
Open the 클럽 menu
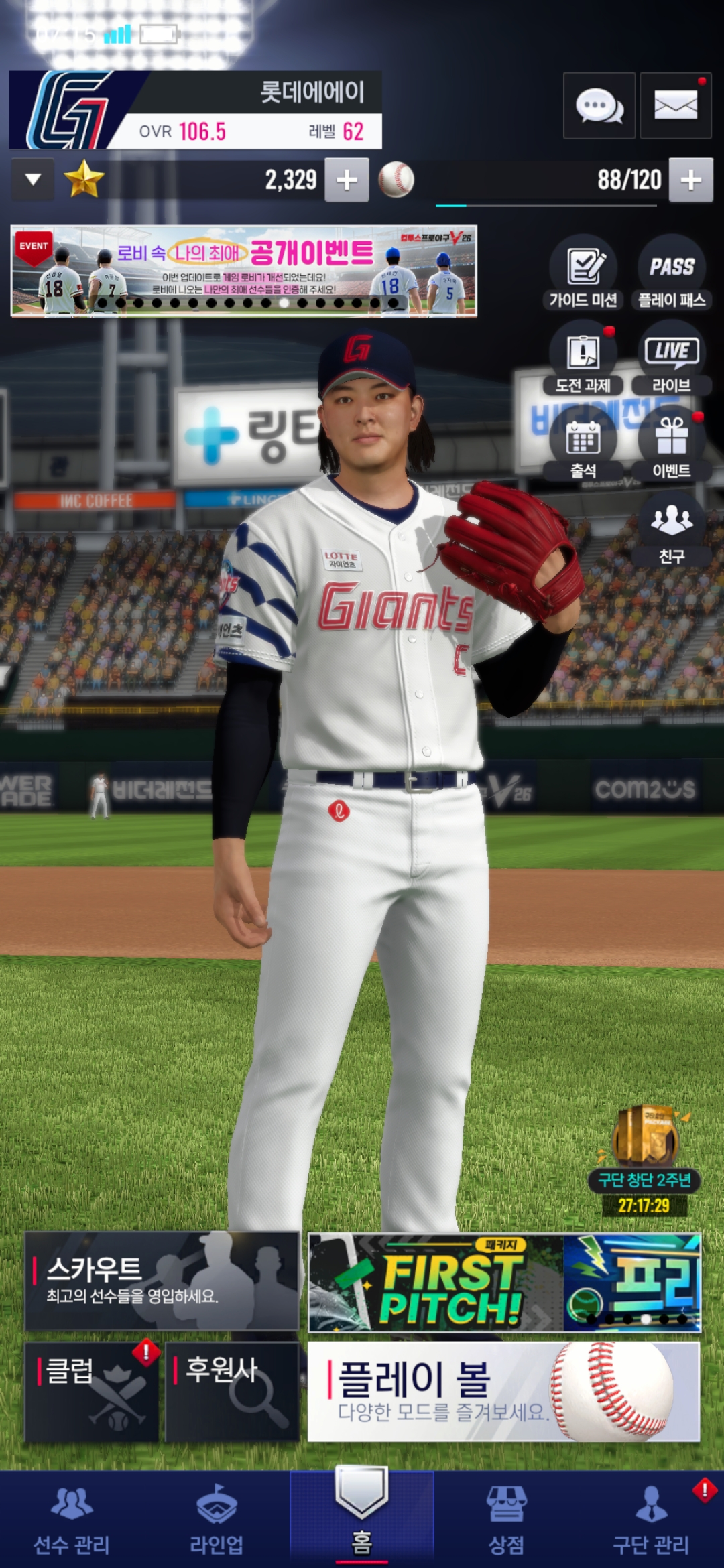click(x=92, y=1392)
